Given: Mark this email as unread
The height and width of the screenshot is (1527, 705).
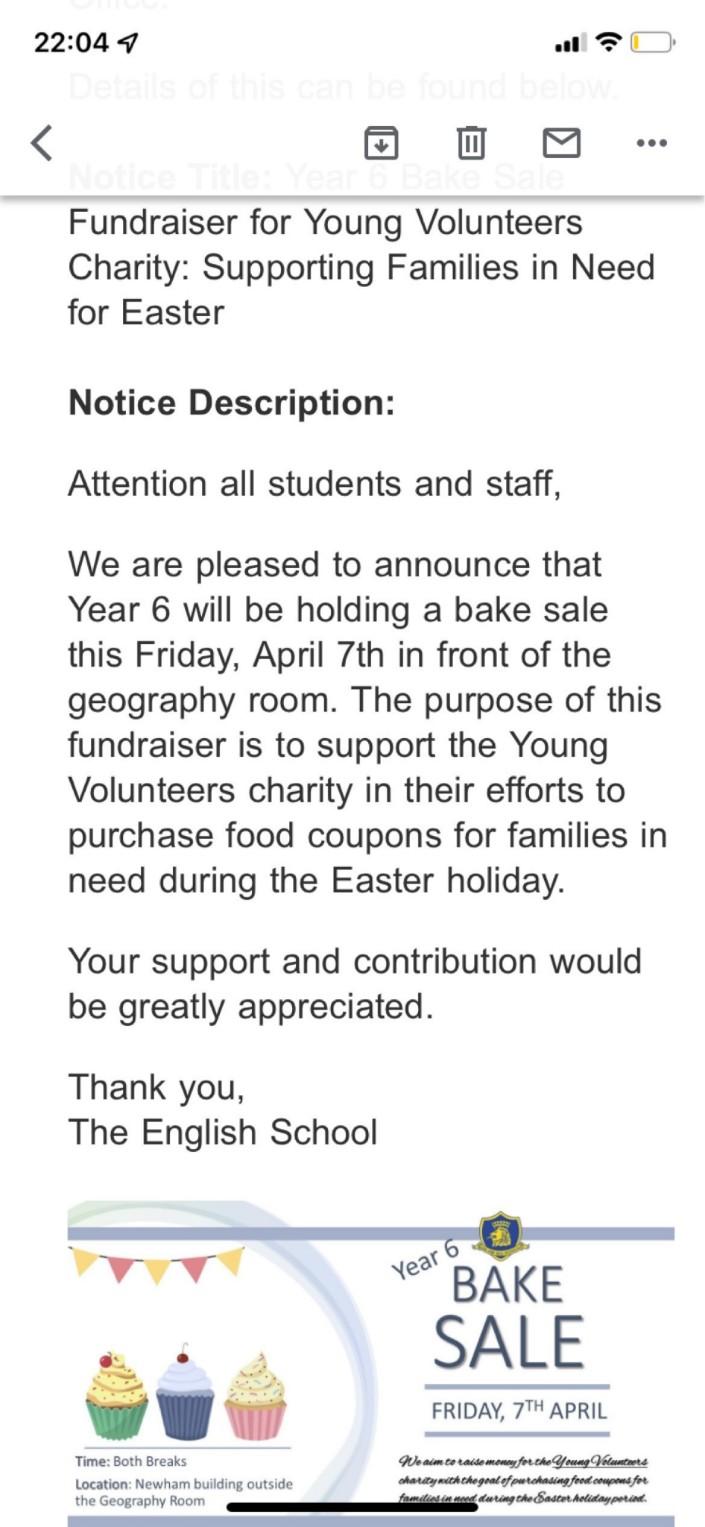Looking at the screenshot, I should click(561, 143).
